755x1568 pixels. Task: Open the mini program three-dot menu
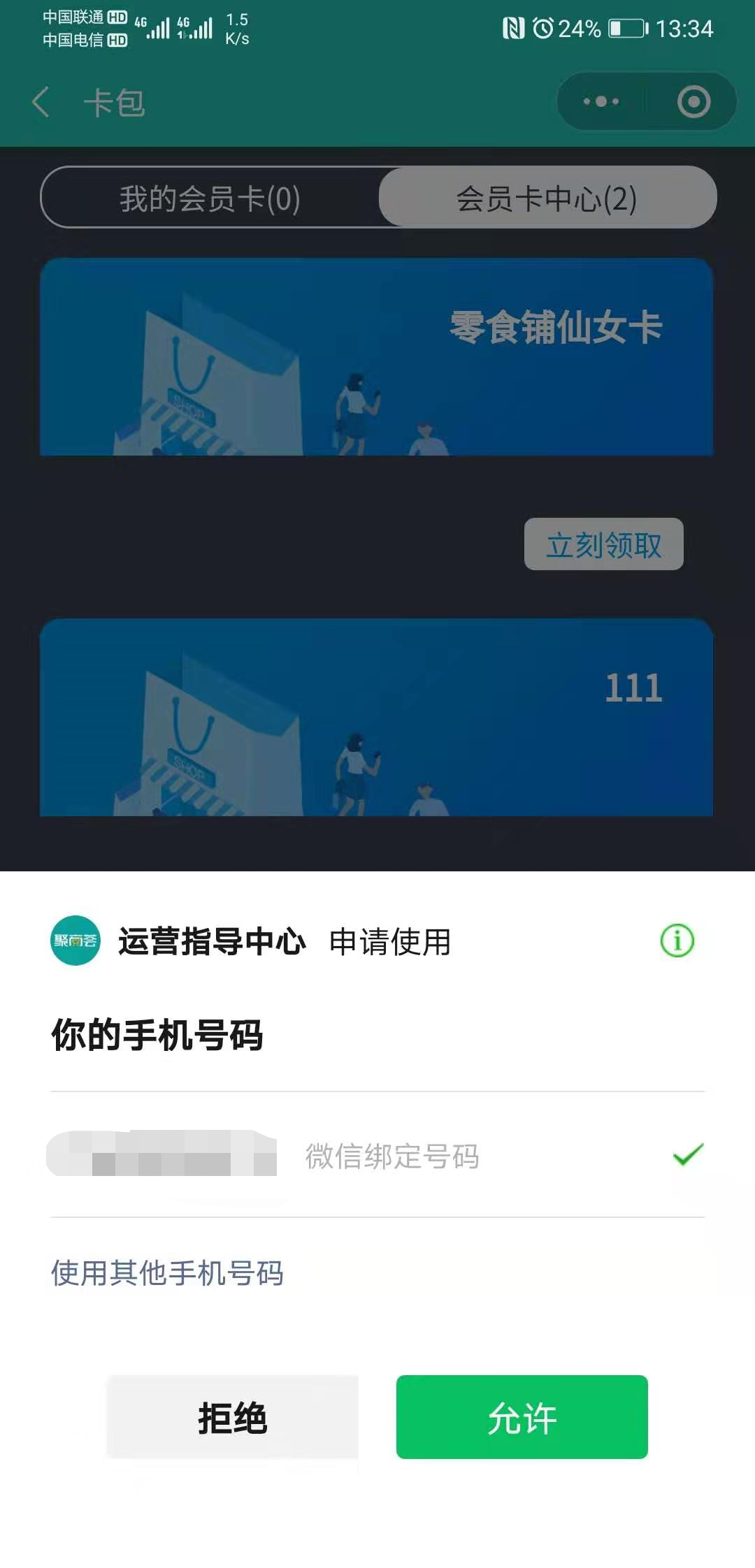(601, 102)
